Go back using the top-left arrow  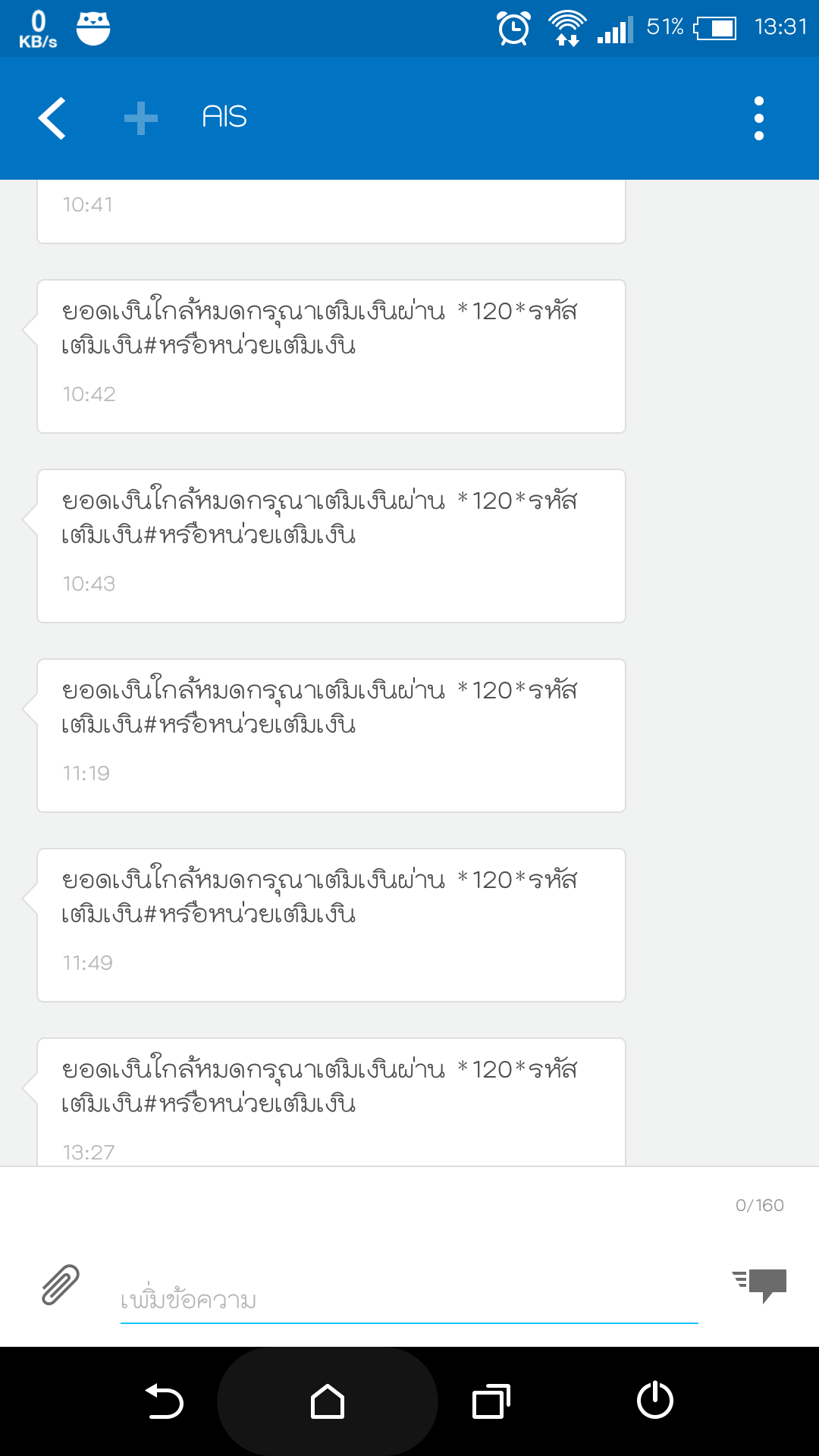coord(52,118)
